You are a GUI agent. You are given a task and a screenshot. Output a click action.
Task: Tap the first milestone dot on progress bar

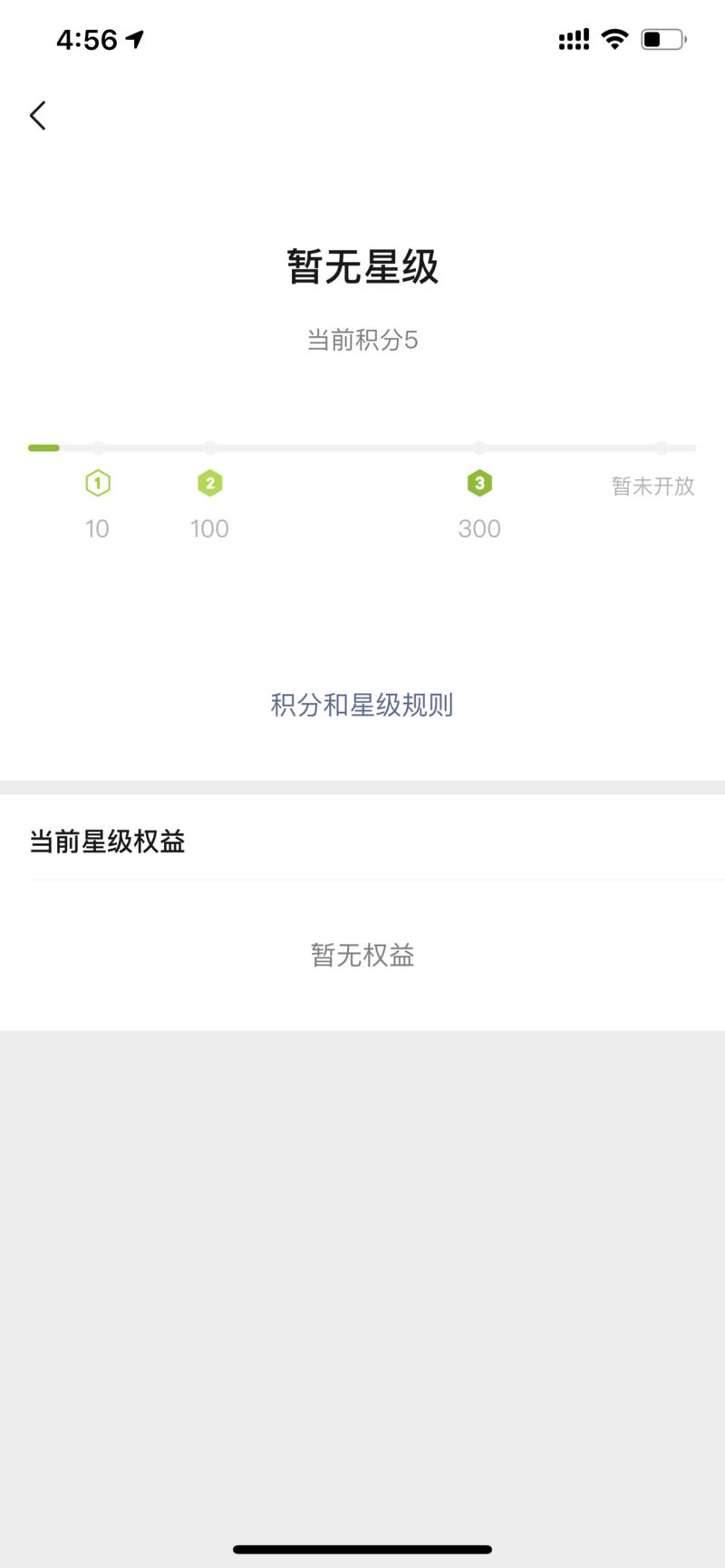coord(97,447)
